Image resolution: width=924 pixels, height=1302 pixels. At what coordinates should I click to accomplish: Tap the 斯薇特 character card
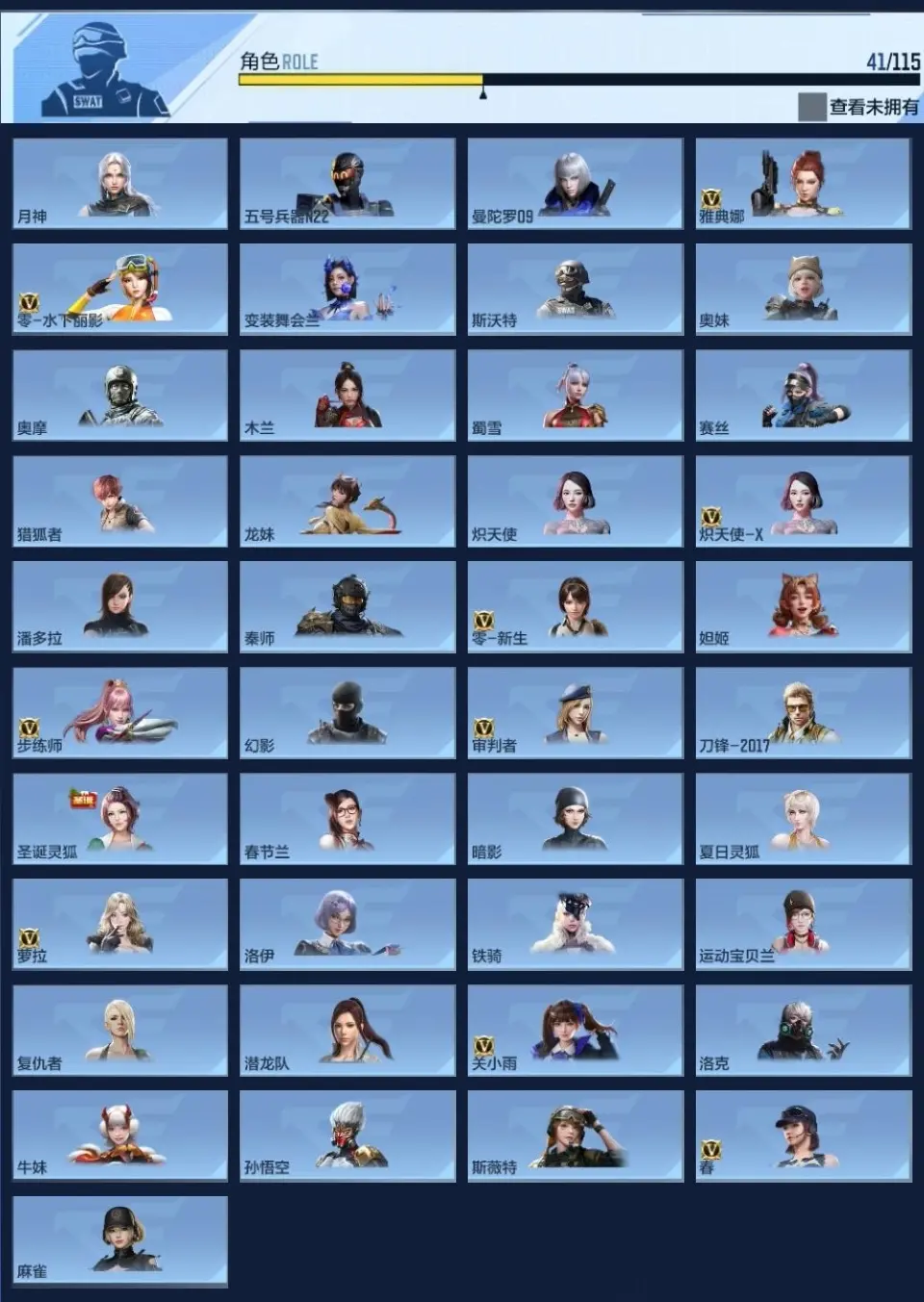point(576,1136)
